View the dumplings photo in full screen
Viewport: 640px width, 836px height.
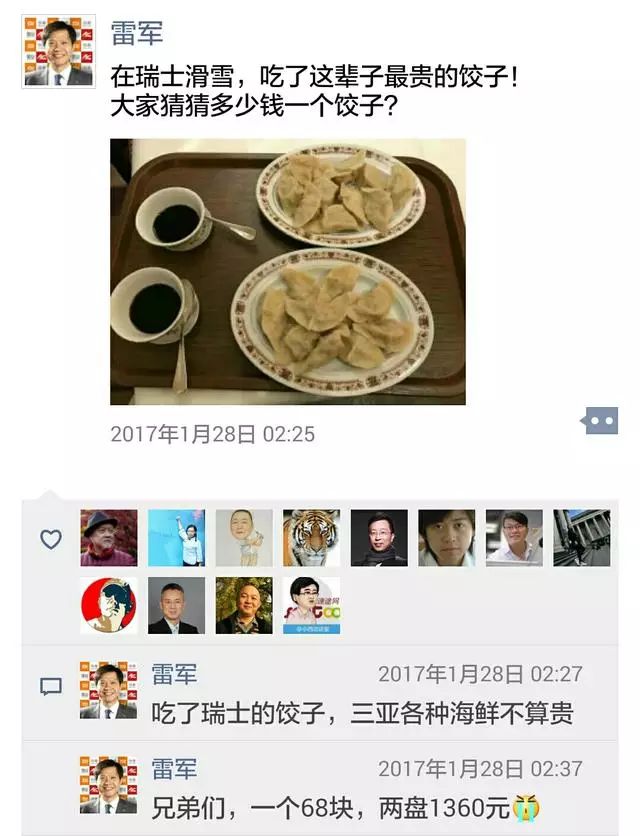tap(287, 271)
